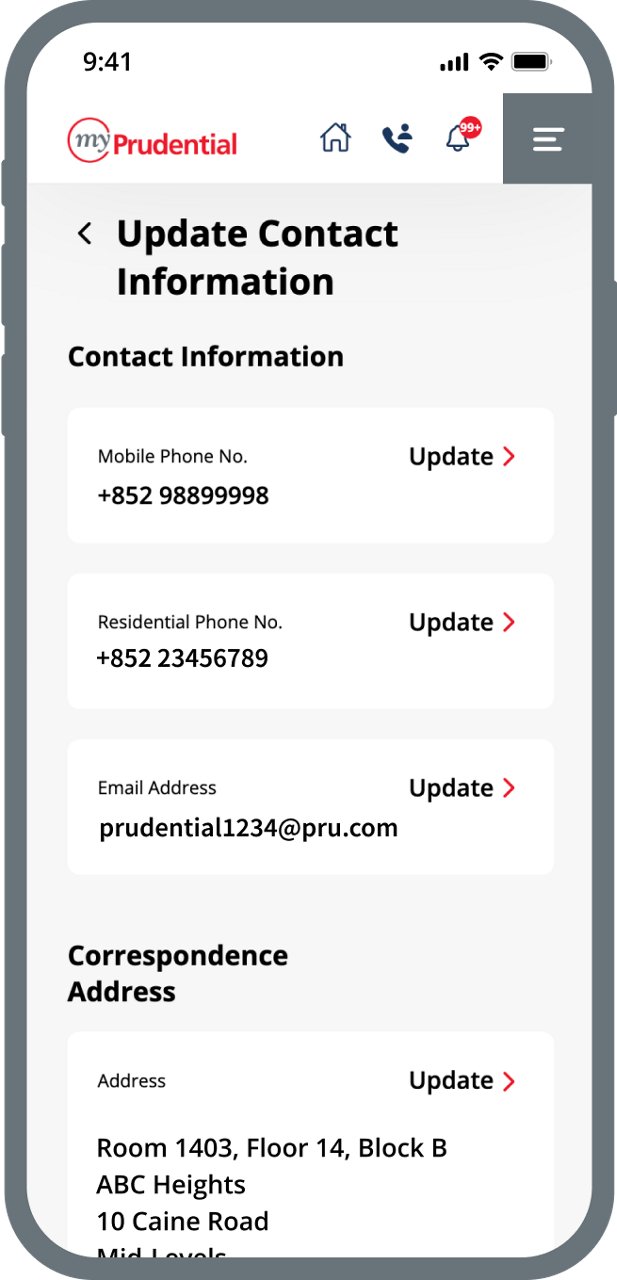Update the Residential Phone No.
Viewport: 617px width, 1280px height.
[462, 623]
